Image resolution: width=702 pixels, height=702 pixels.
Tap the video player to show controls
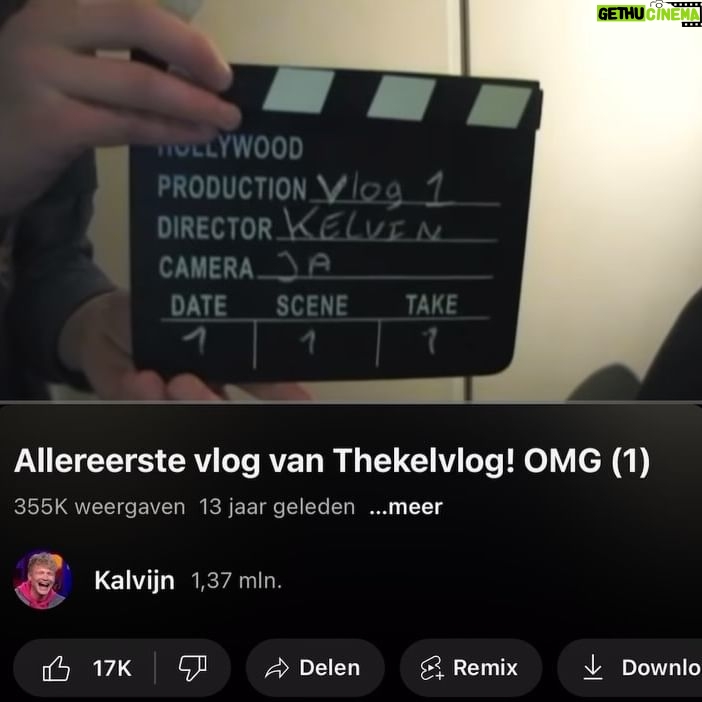(x=351, y=201)
